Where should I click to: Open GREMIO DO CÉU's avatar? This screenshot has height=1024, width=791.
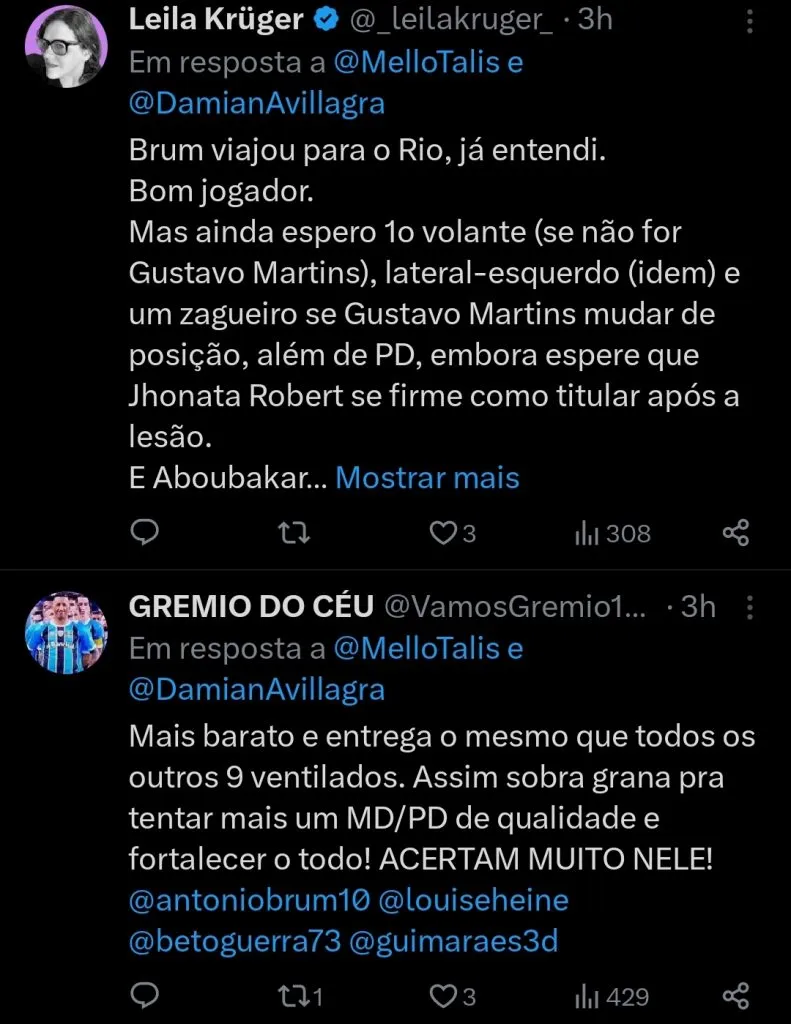[64, 632]
